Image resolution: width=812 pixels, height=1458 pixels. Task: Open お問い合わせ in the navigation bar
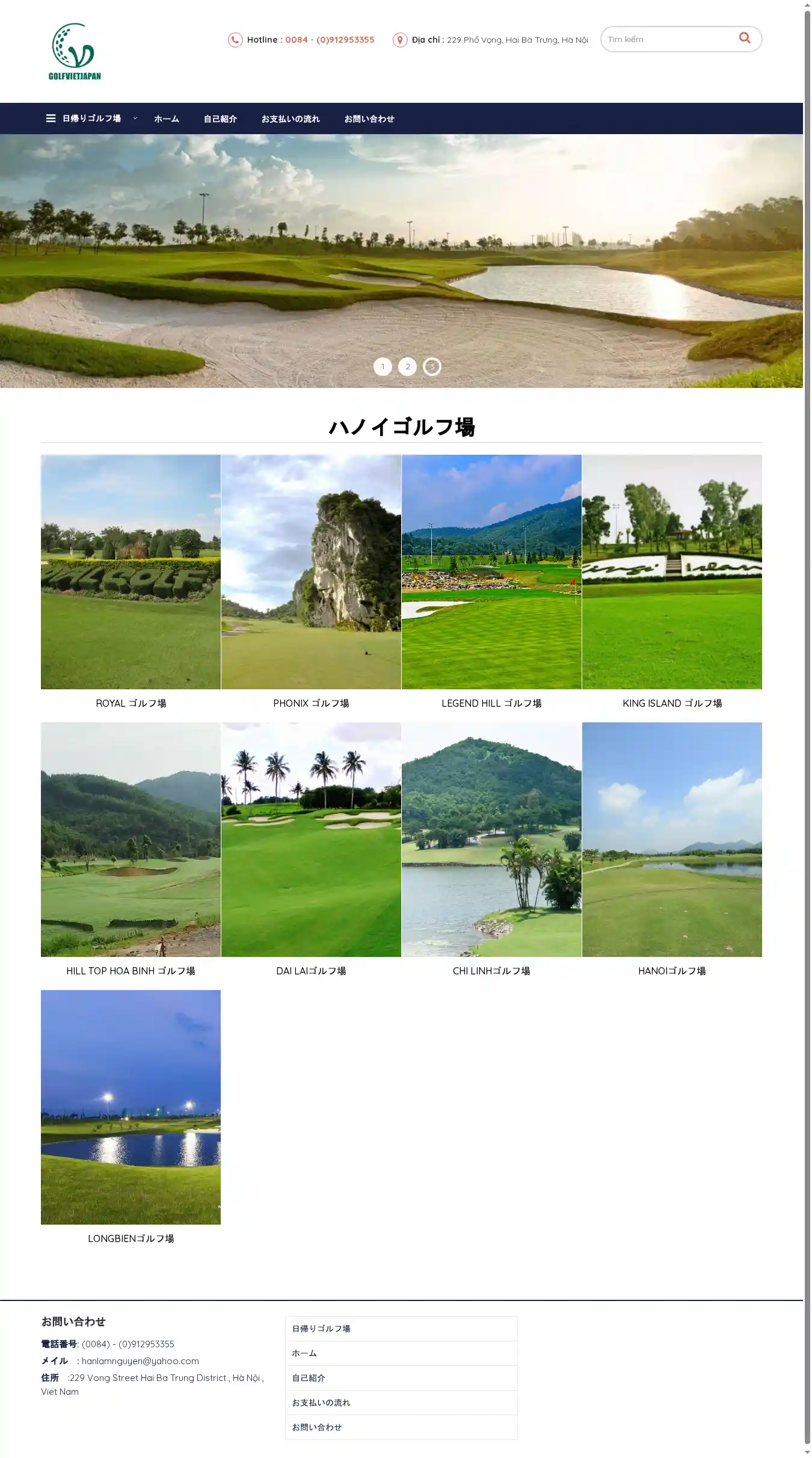coord(369,119)
